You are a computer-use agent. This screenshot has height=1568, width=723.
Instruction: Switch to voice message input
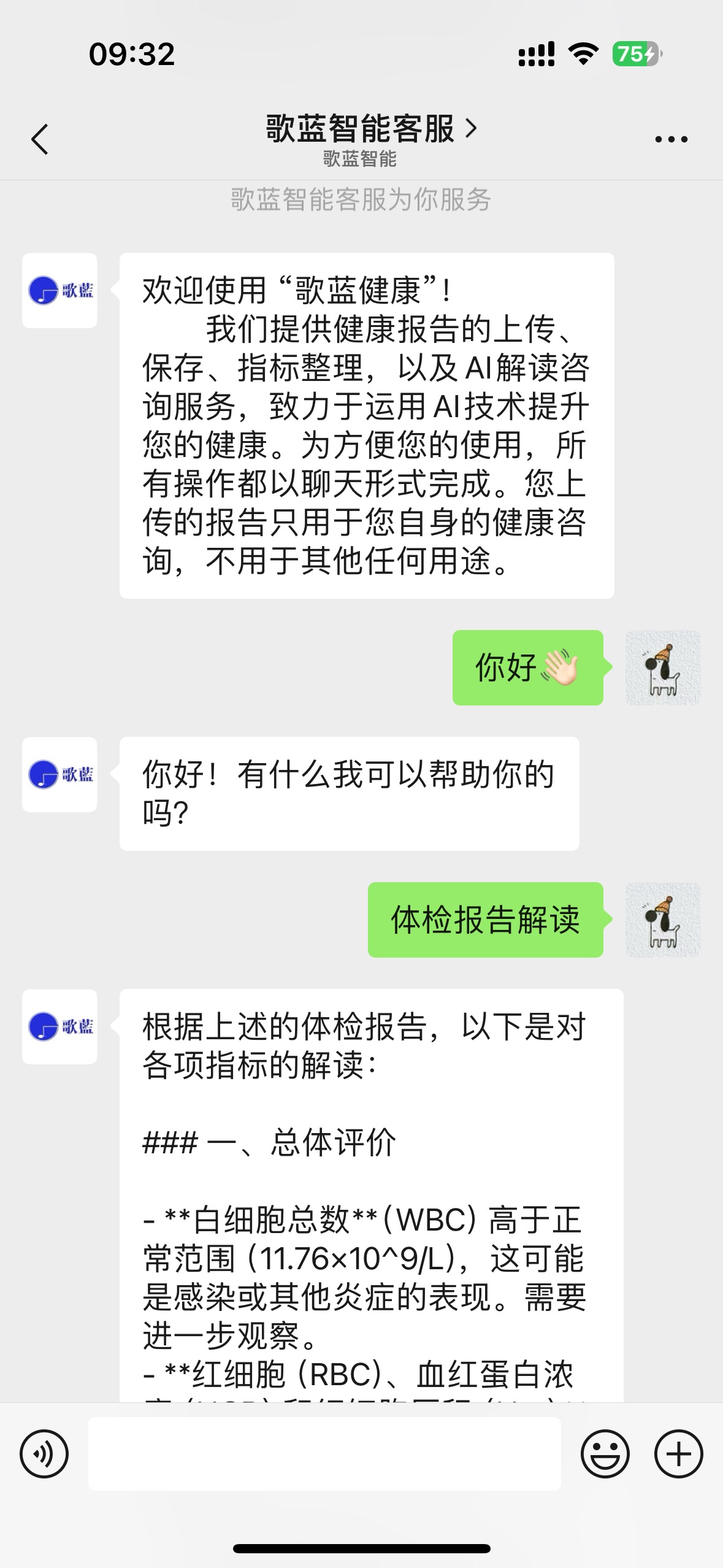coord(44,1453)
